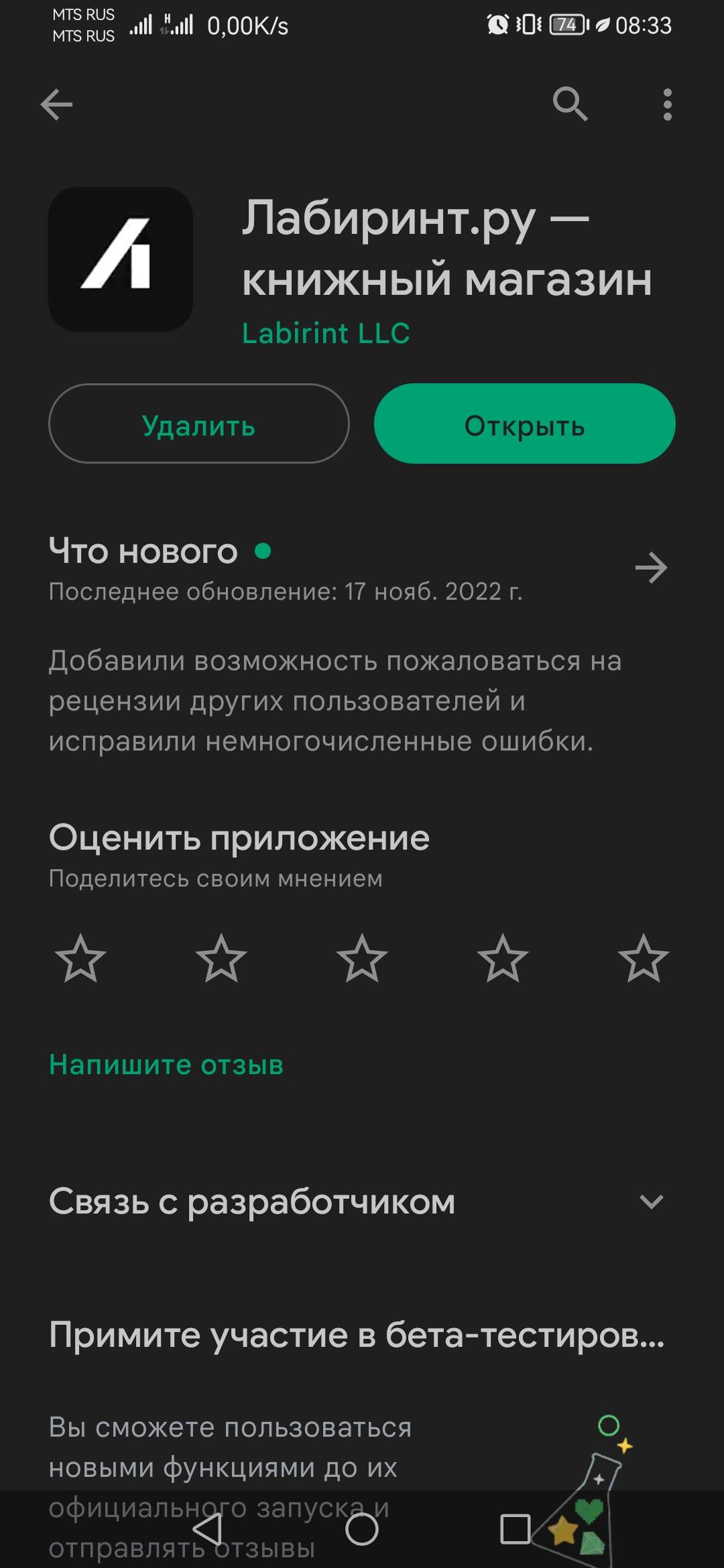The width and height of the screenshot is (724, 1568).
Task: Open the Labirint LLC developer page
Action: click(325, 333)
